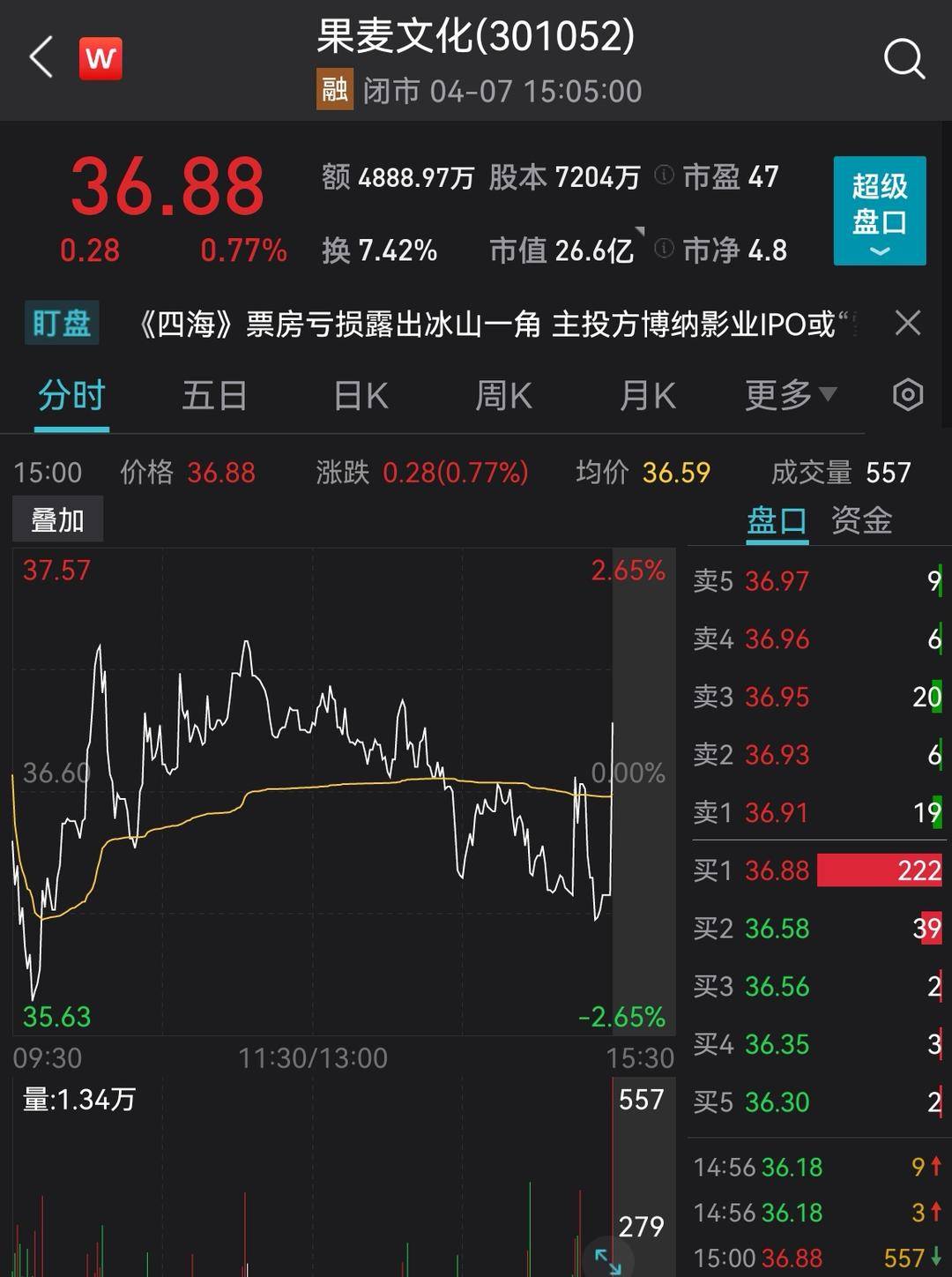Open the stock search magnifier
This screenshot has height=1277, width=952.
[904, 60]
